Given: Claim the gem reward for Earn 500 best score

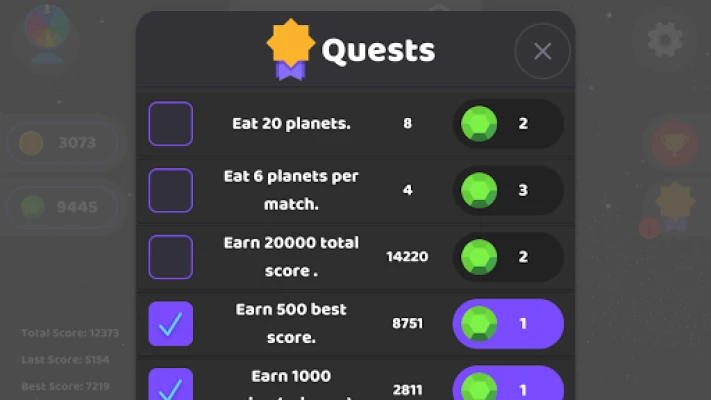Looking at the screenshot, I should pyautogui.click(x=508, y=323).
